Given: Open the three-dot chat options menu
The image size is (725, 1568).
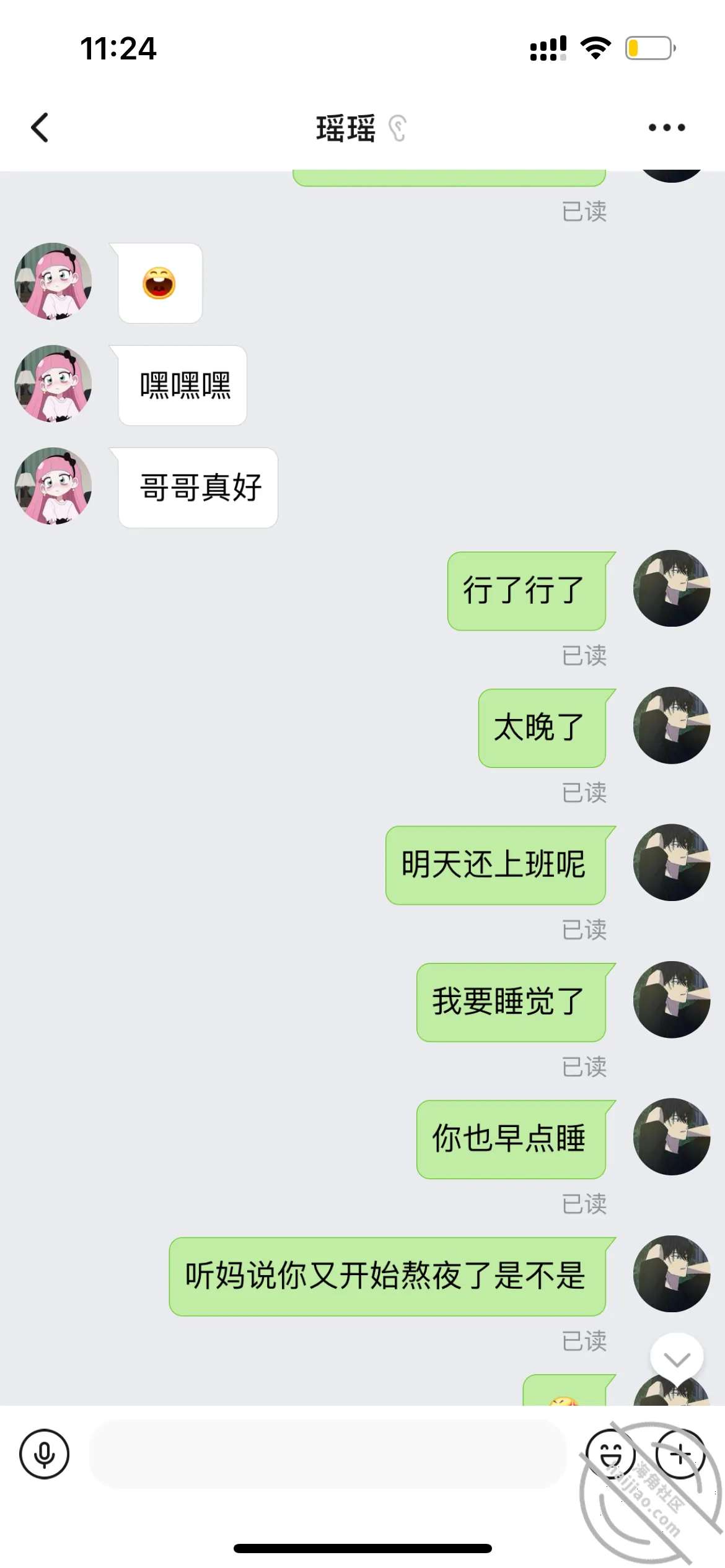Looking at the screenshot, I should [667, 128].
